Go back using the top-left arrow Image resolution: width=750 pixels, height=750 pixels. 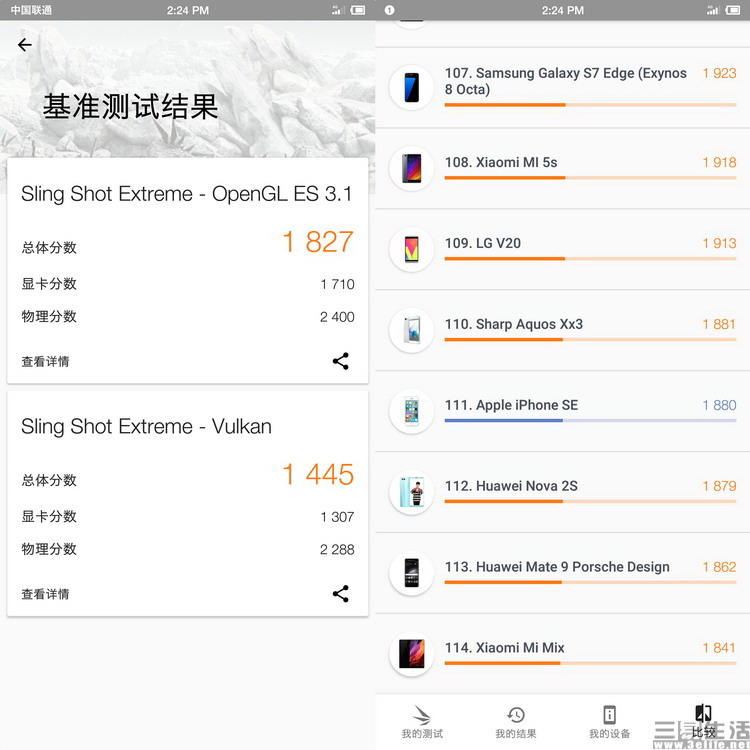click(25, 45)
